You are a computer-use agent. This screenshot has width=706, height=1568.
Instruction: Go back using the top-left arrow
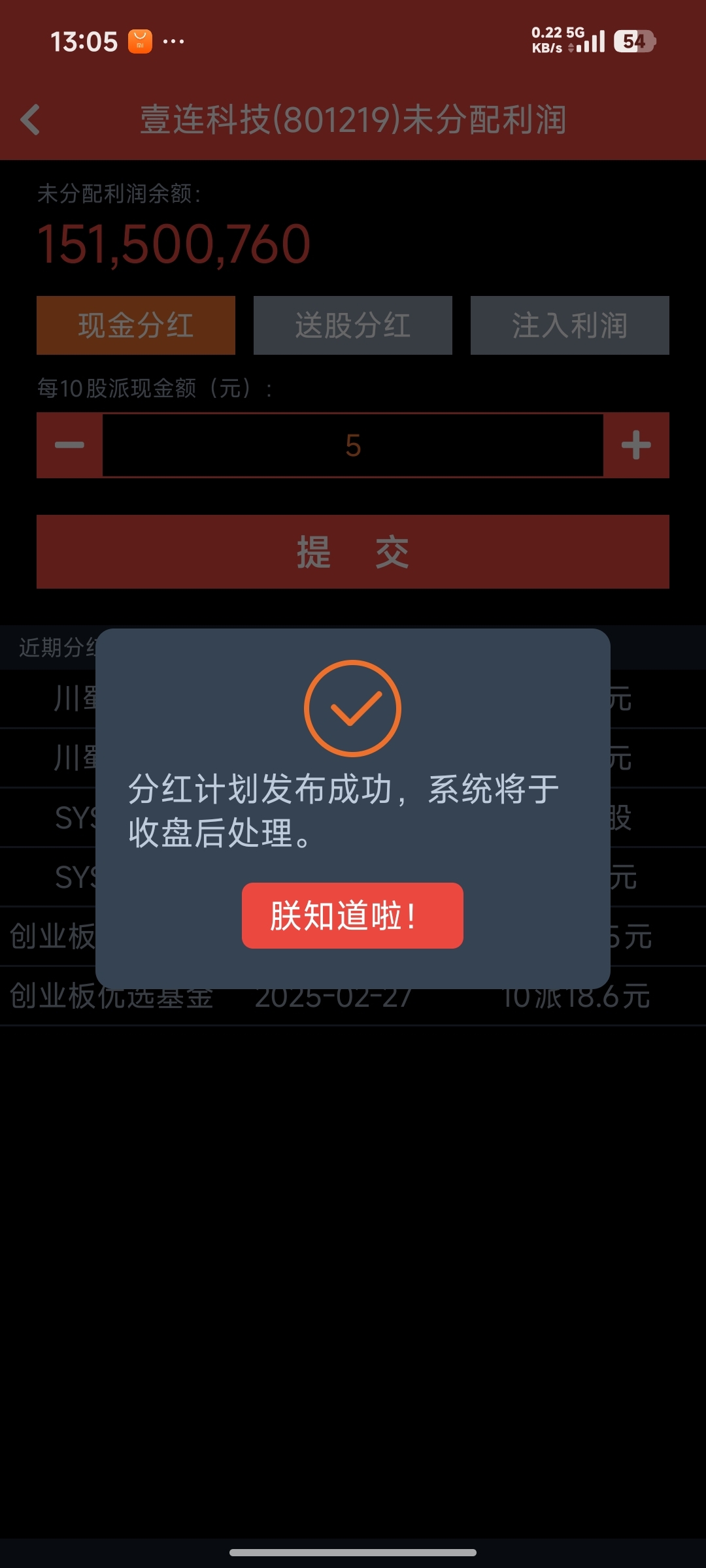click(x=31, y=120)
